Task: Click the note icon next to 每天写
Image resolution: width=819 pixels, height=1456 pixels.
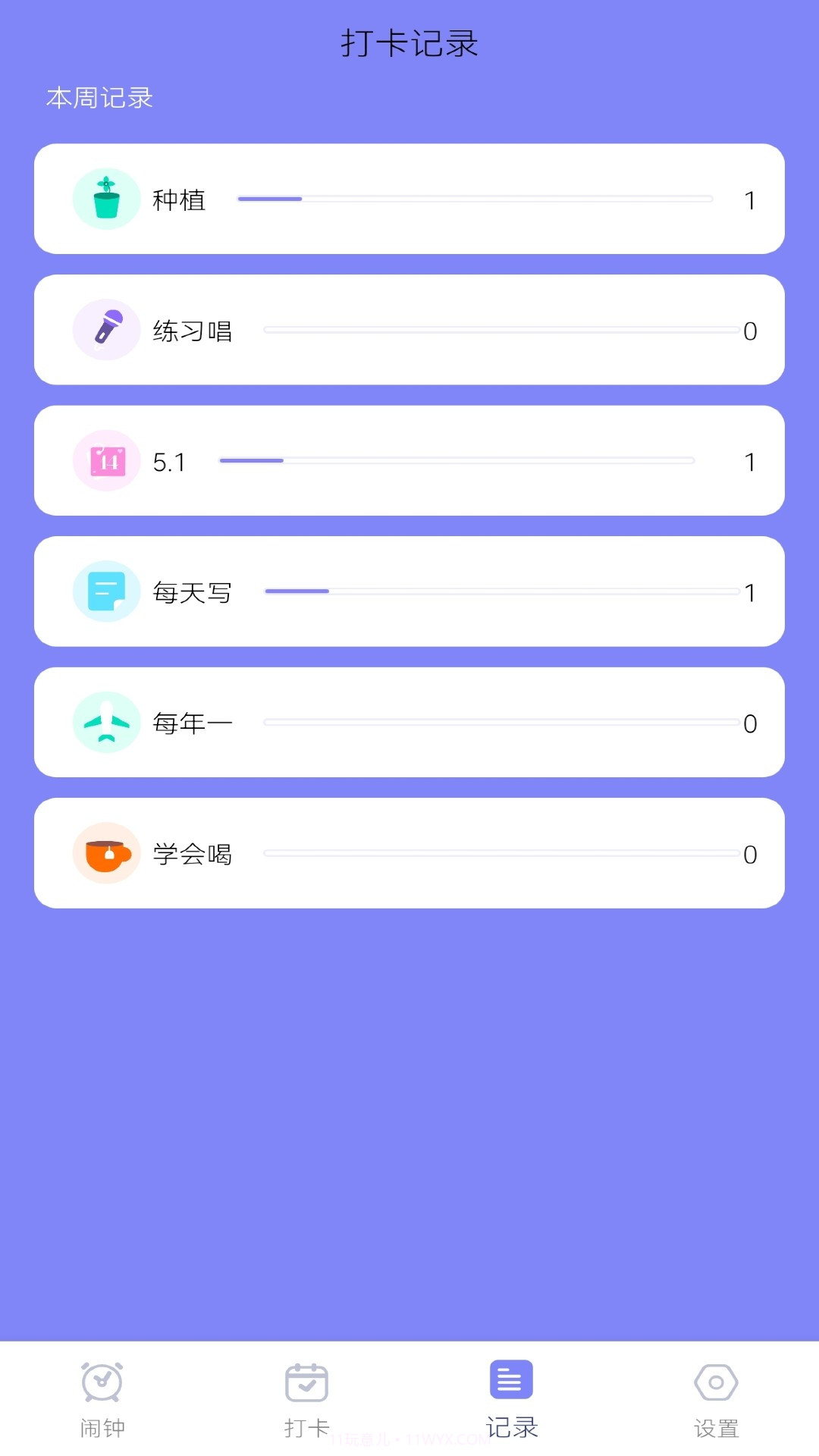Action: click(106, 591)
